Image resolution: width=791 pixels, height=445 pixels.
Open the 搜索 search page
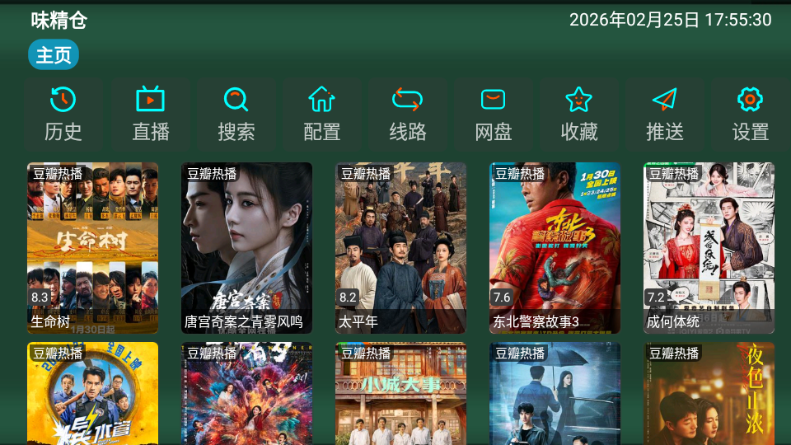(x=236, y=114)
